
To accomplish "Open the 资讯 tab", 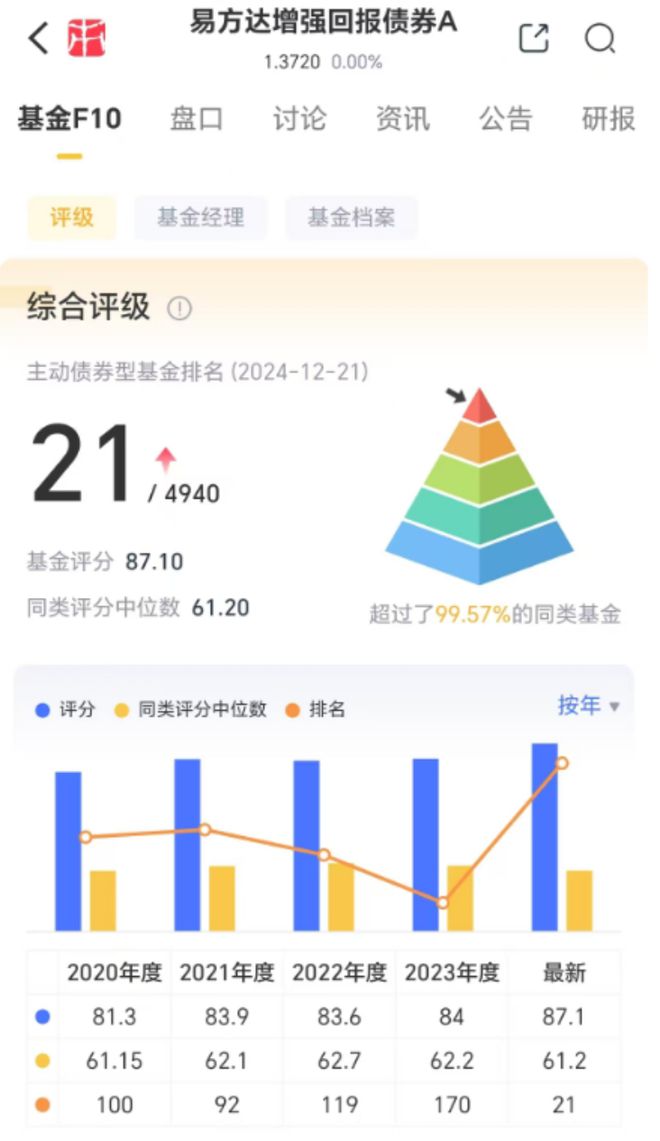I will pyautogui.click(x=402, y=119).
